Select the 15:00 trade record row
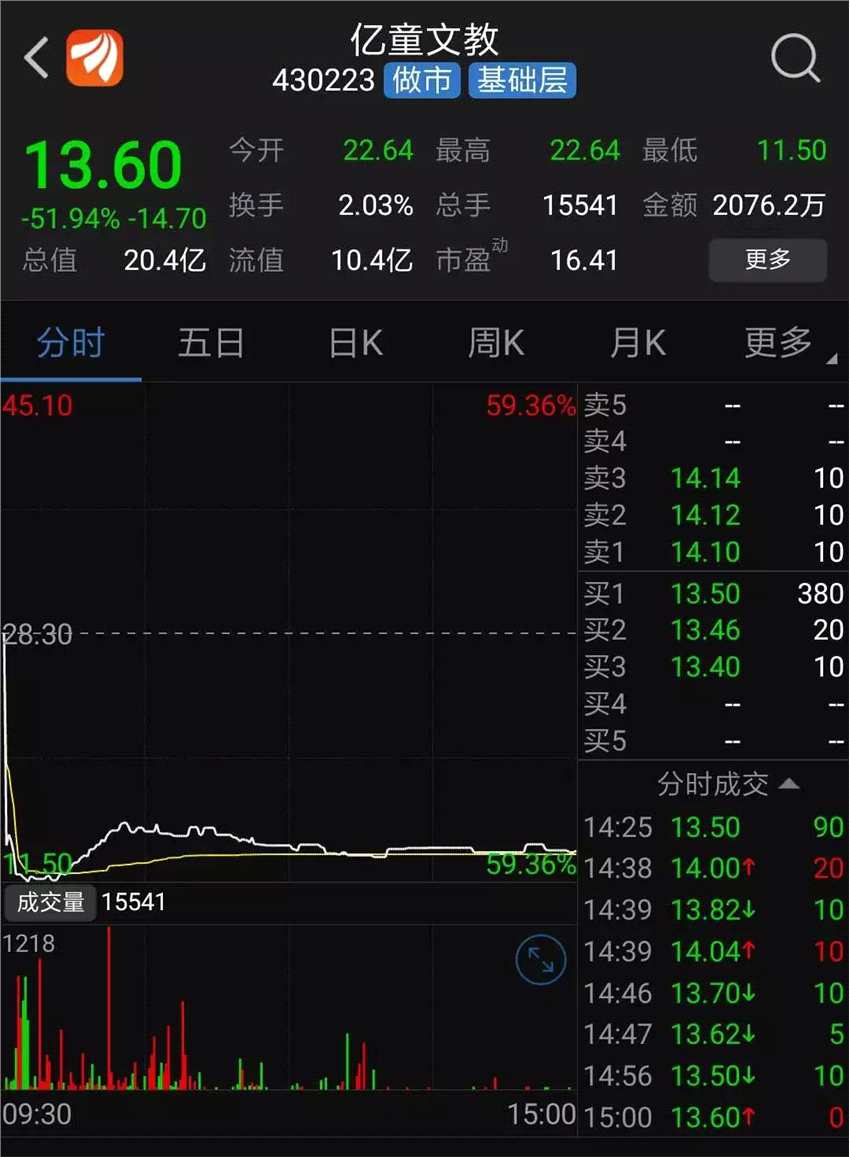The width and height of the screenshot is (850, 1157). pos(712,1117)
